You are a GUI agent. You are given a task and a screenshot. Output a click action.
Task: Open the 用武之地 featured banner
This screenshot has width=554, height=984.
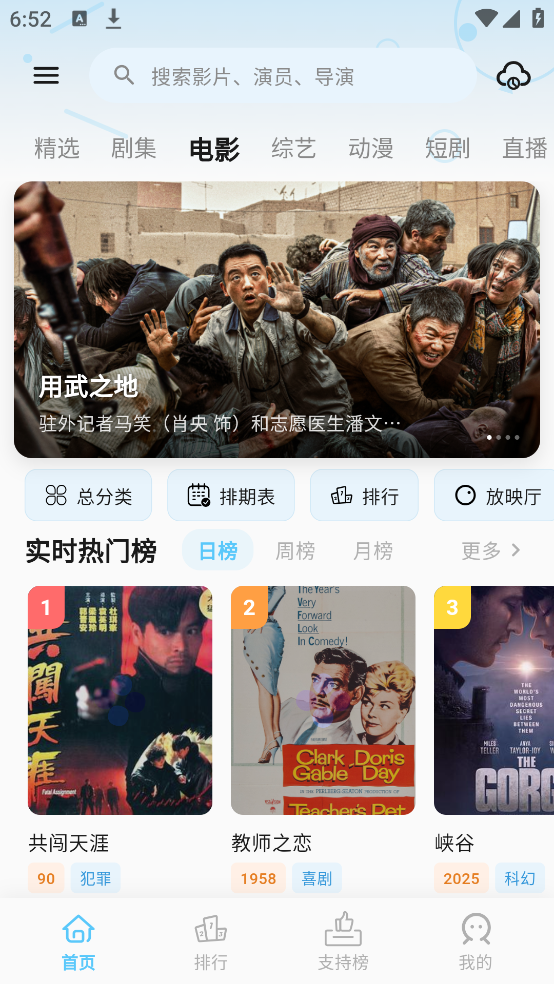coord(277,319)
